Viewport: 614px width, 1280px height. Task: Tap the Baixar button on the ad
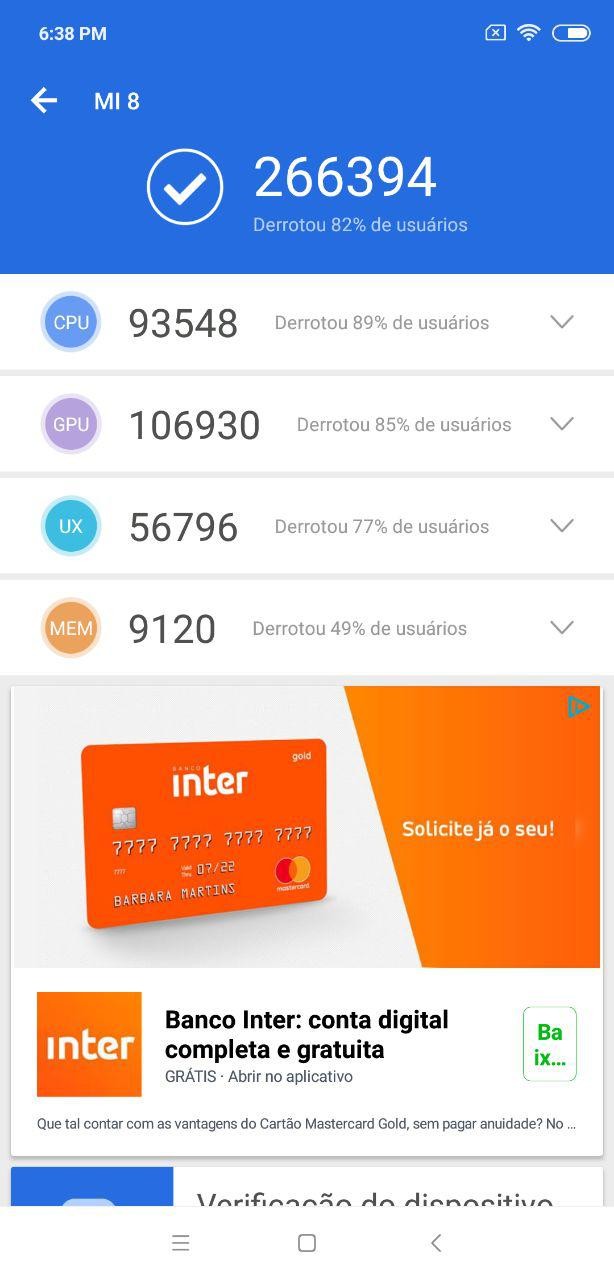click(x=549, y=1044)
